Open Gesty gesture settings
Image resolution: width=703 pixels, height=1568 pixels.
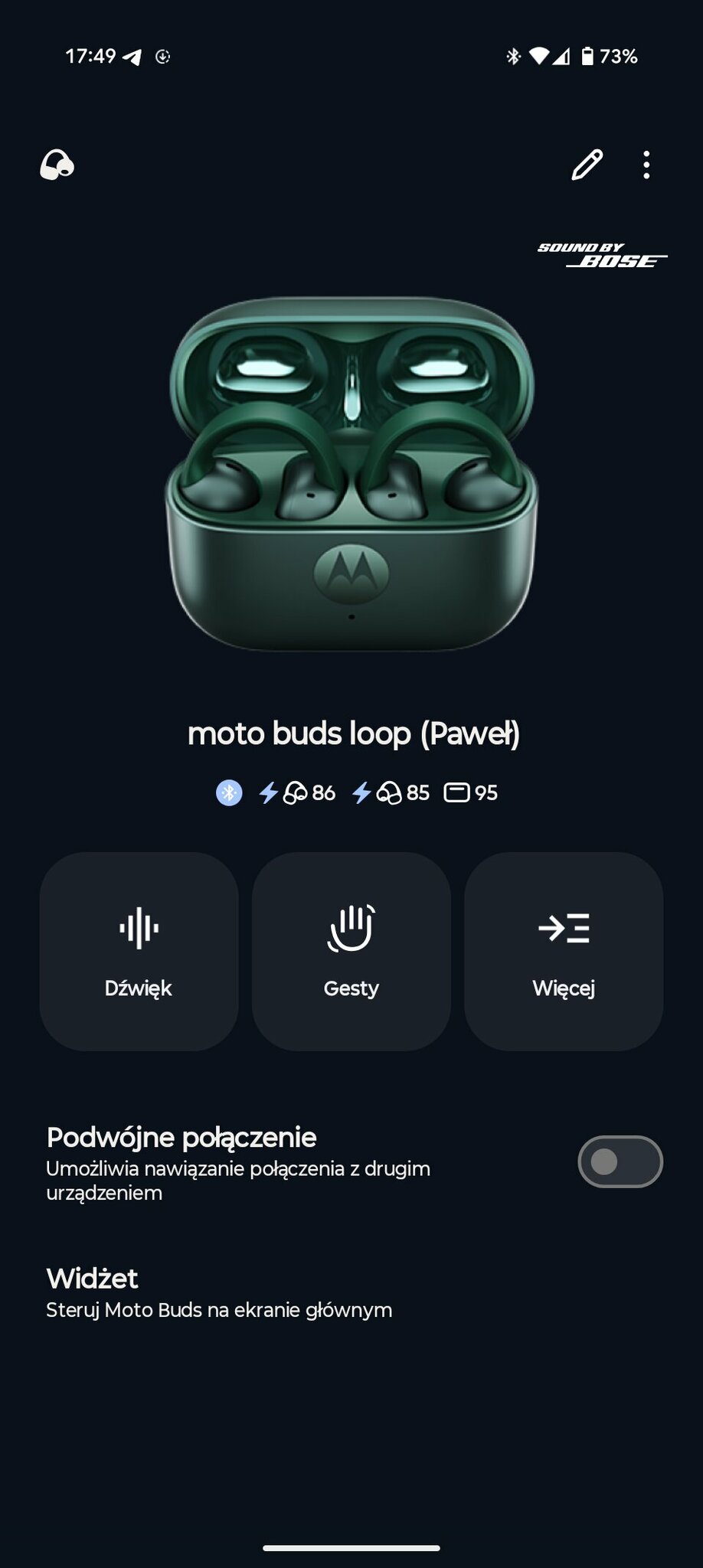(x=351, y=951)
